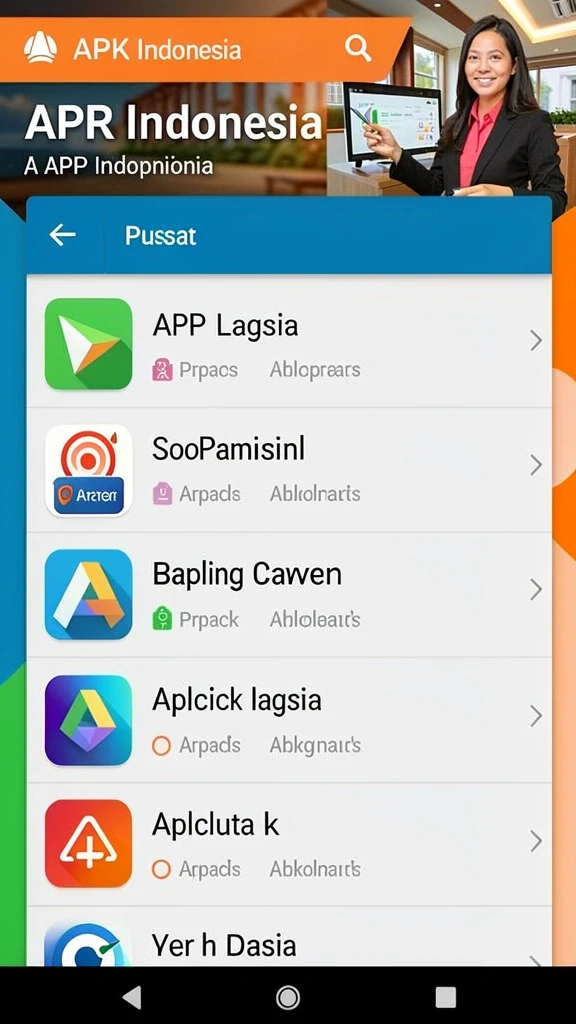The height and width of the screenshot is (1024, 576).
Task: Open the Yer h Dasia row
Action: point(289,936)
